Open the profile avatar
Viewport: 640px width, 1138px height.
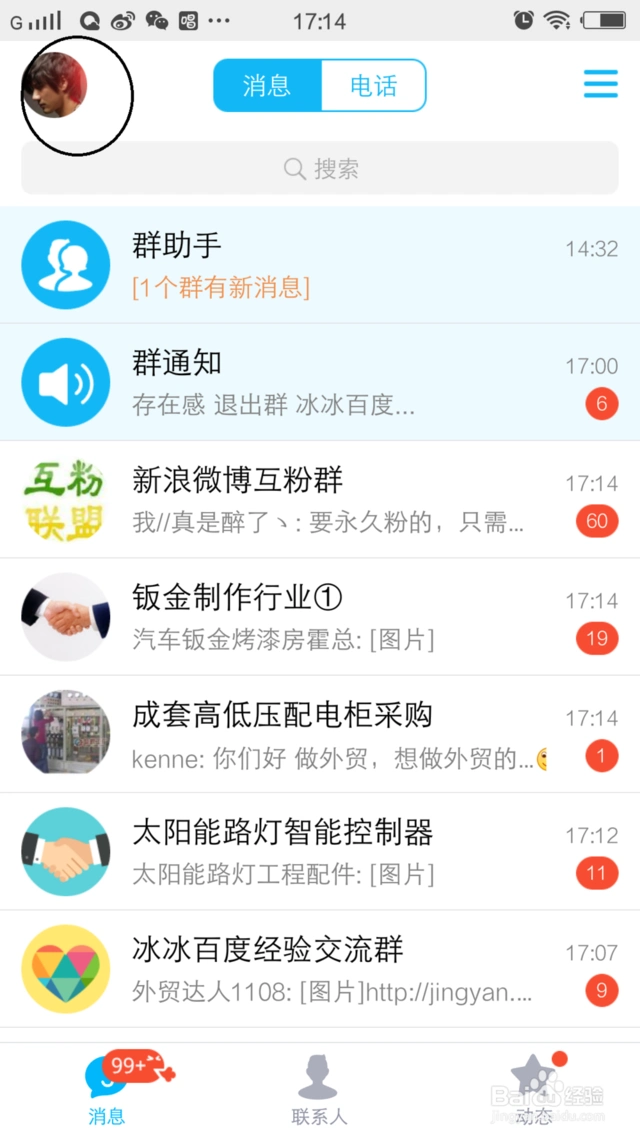pos(56,85)
